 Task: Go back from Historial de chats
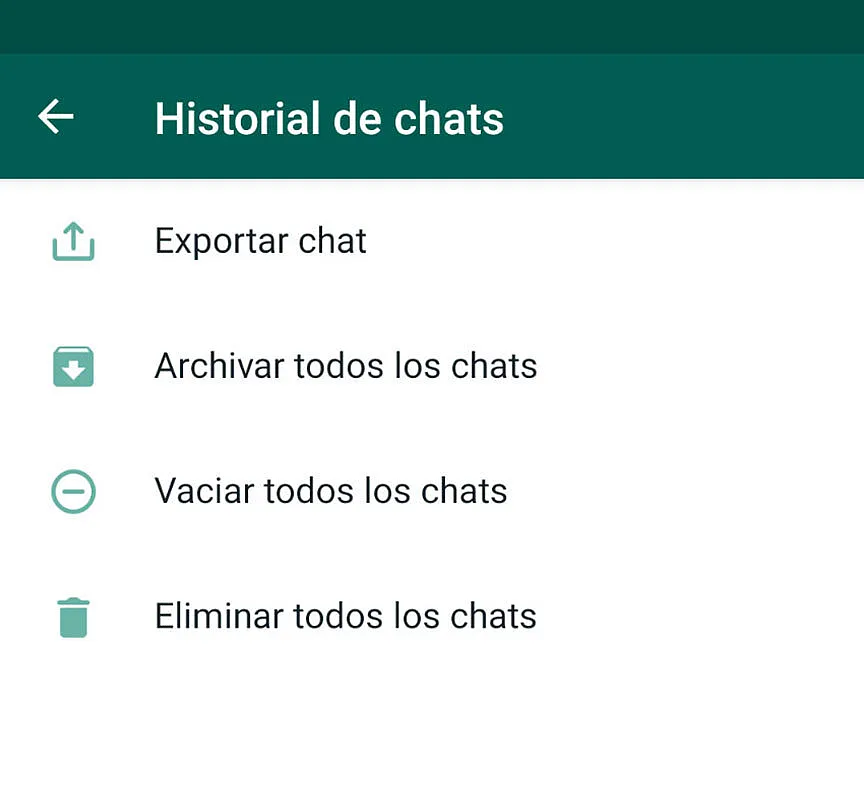(56, 118)
